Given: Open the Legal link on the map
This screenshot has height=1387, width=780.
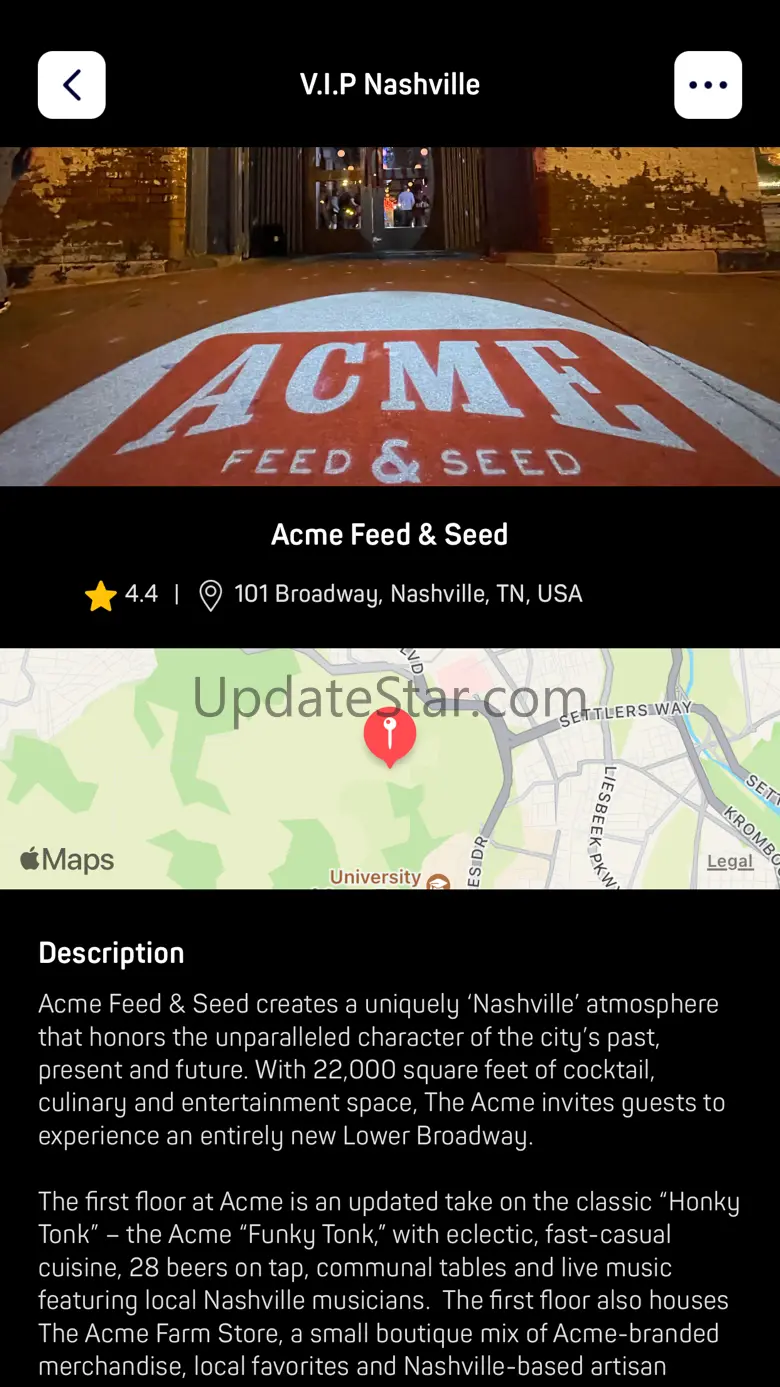Looking at the screenshot, I should coord(730,861).
